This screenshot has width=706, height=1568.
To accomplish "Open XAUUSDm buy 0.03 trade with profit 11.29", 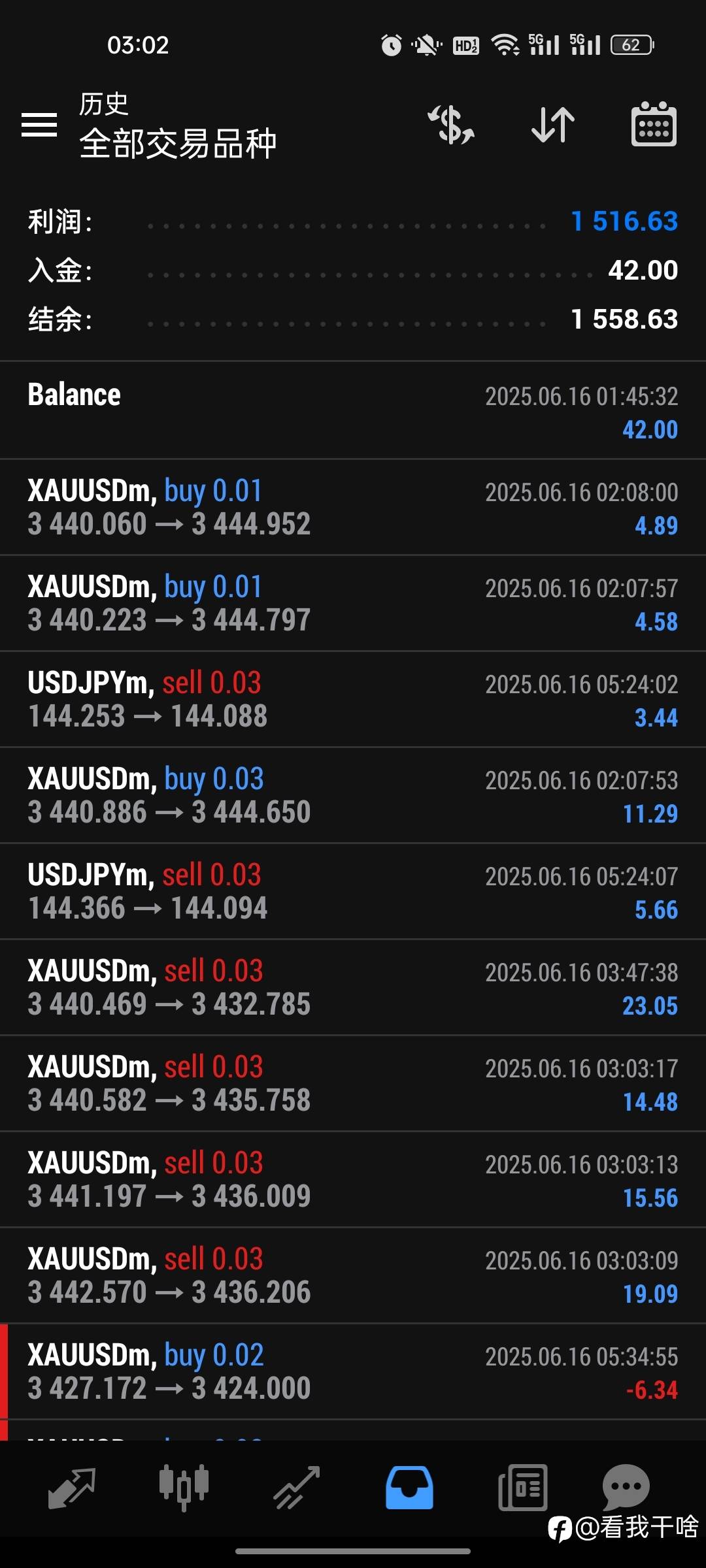I will [x=353, y=796].
